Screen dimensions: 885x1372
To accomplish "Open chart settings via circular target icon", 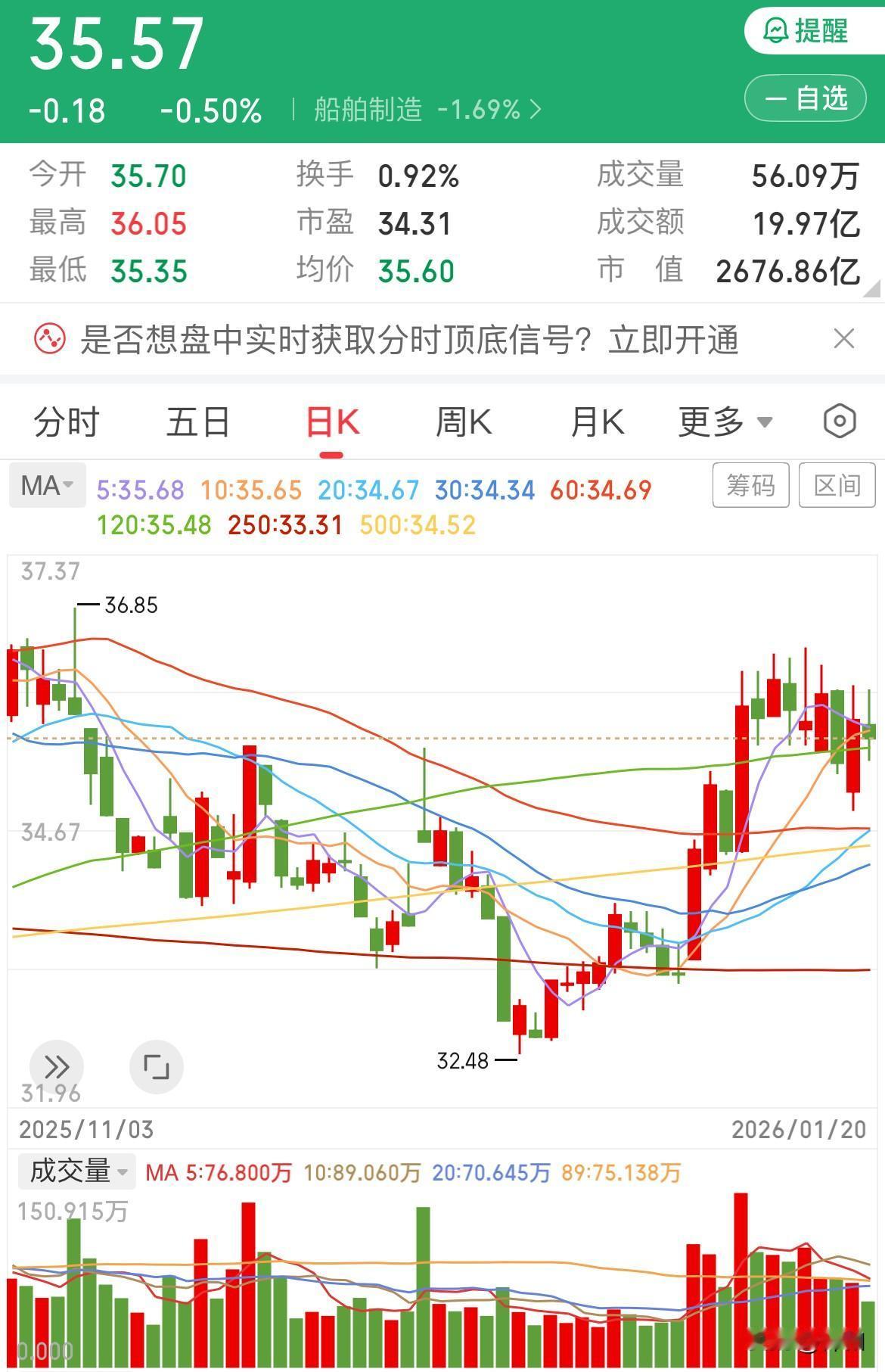I will click(840, 422).
